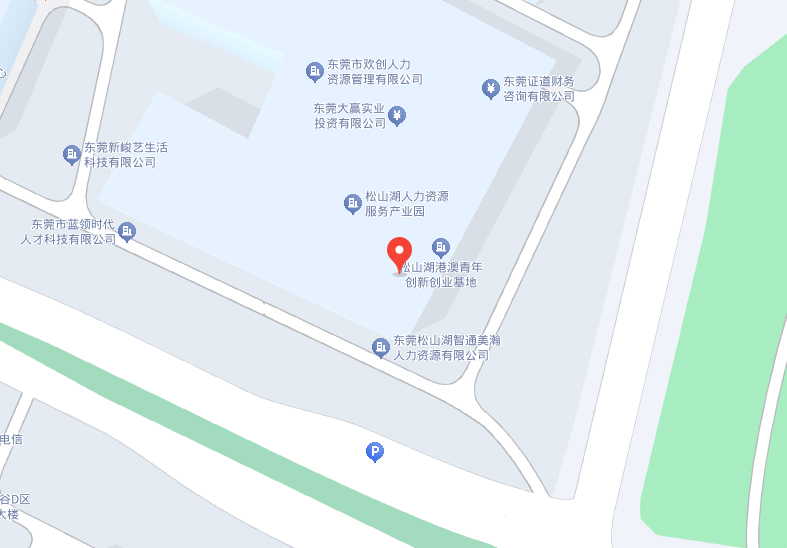Select the 东莞松山湖智通美瀚人力资源有限公司 marker

point(380,347)
